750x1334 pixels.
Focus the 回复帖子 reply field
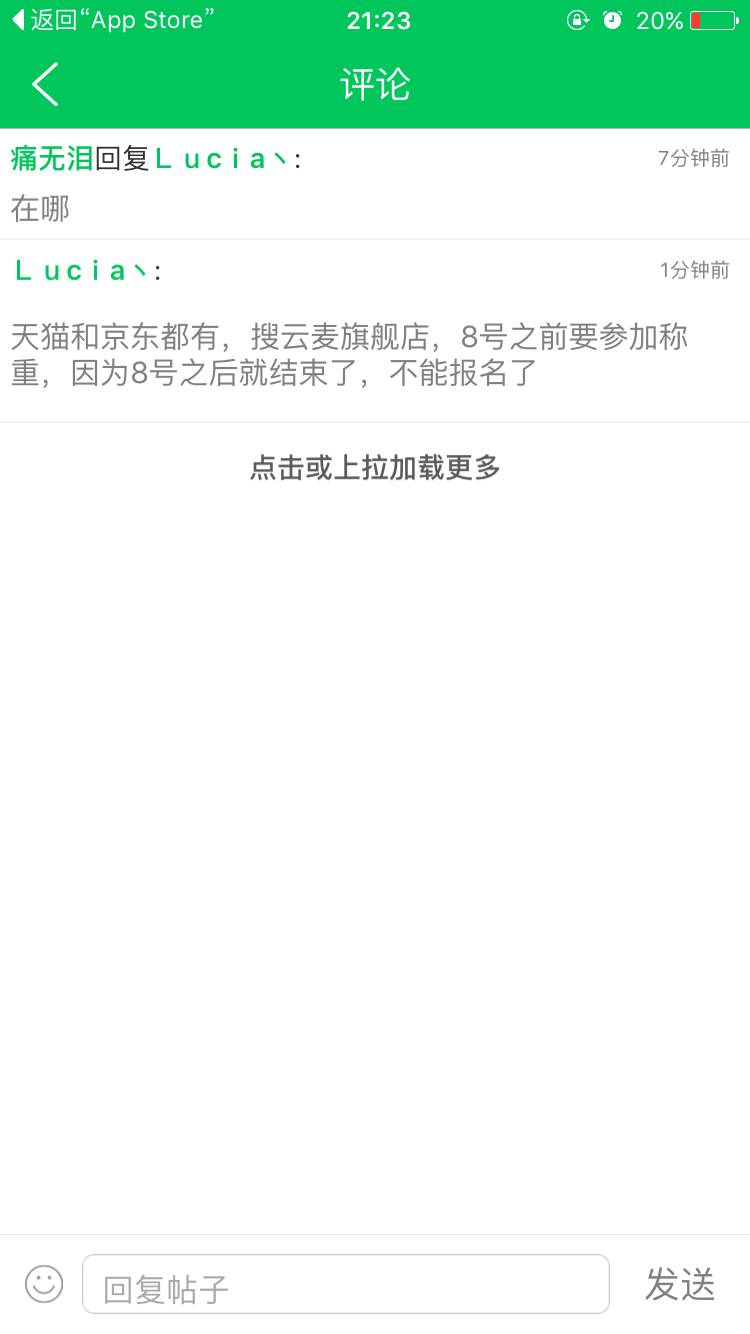point(345,1284)
